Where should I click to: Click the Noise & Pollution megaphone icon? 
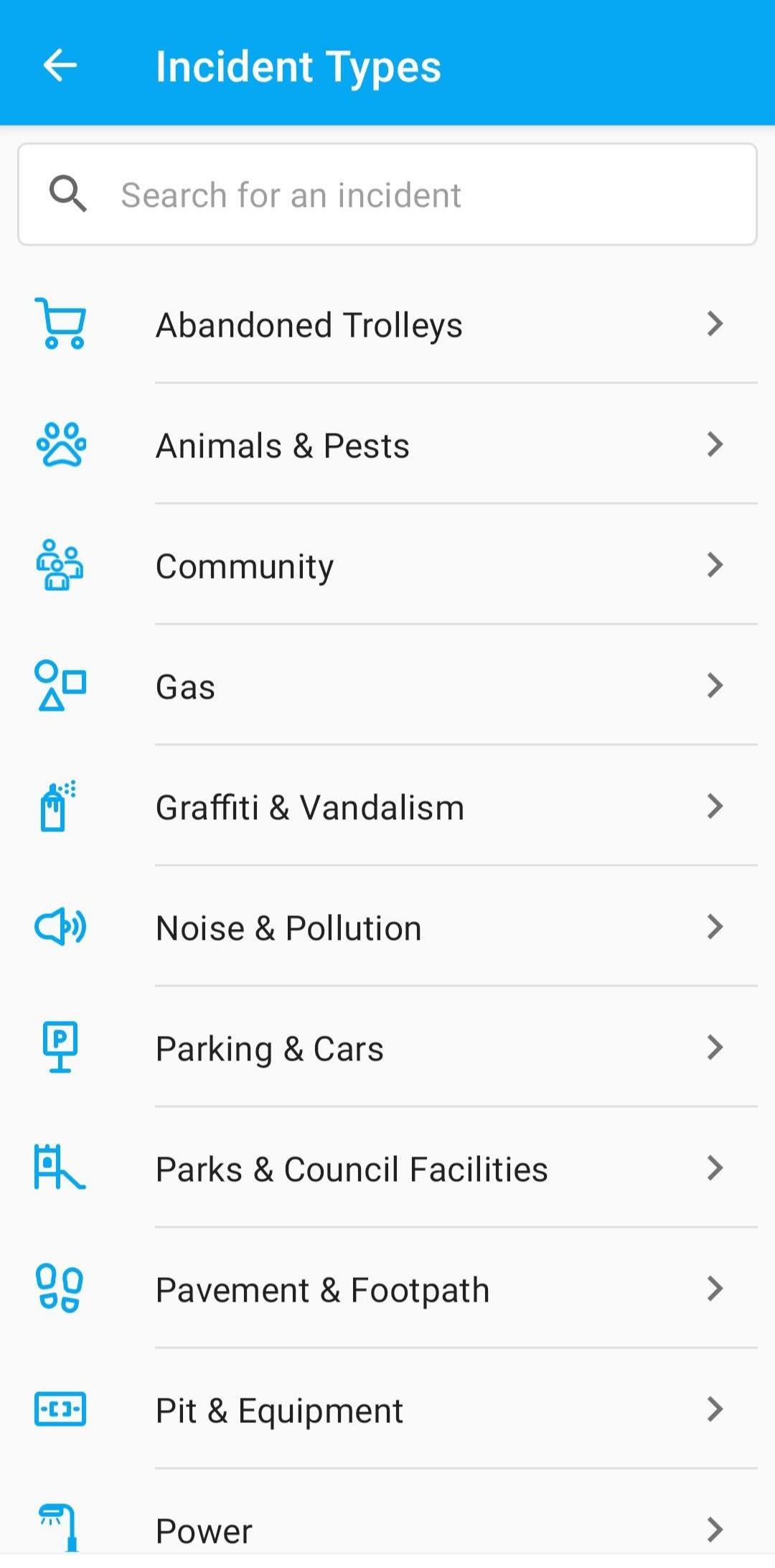[61, 927]
